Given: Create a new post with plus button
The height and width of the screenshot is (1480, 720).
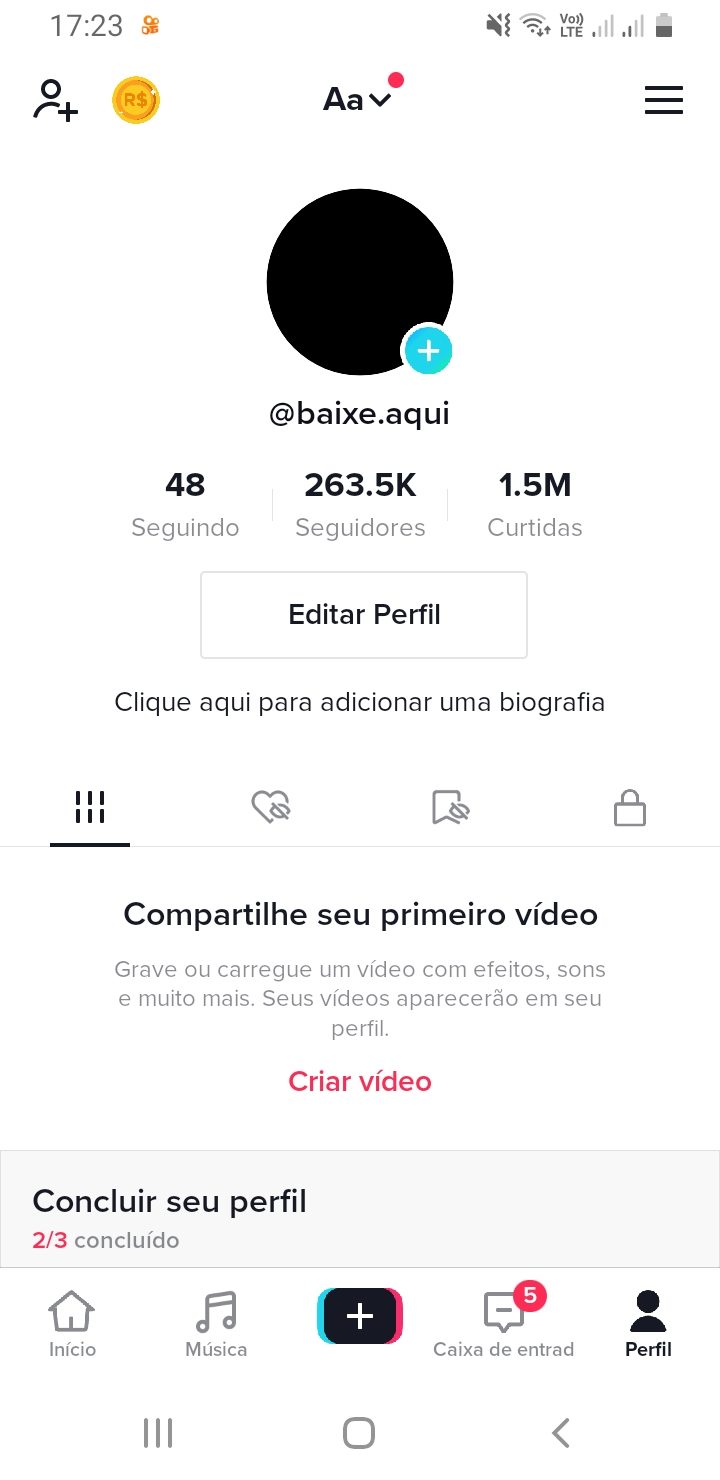Looking at the screenshot, I should point(360,1316).
